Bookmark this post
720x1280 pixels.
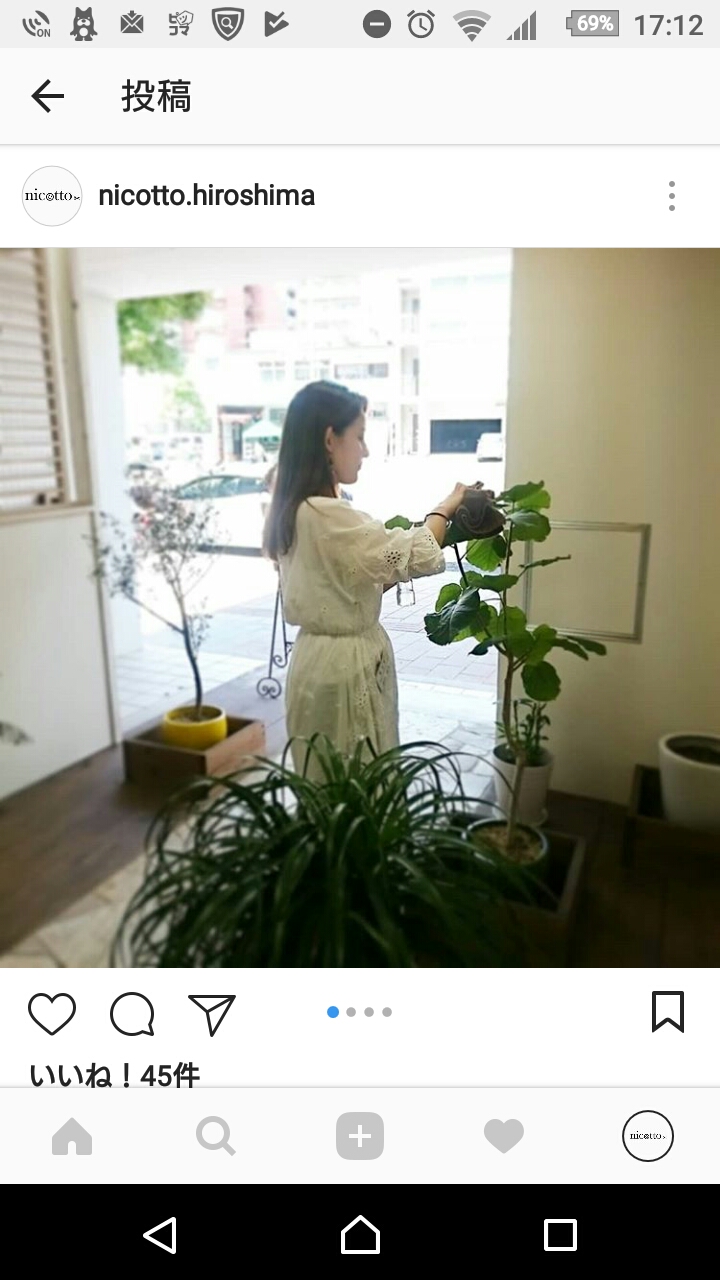(x=667, y=1012)
